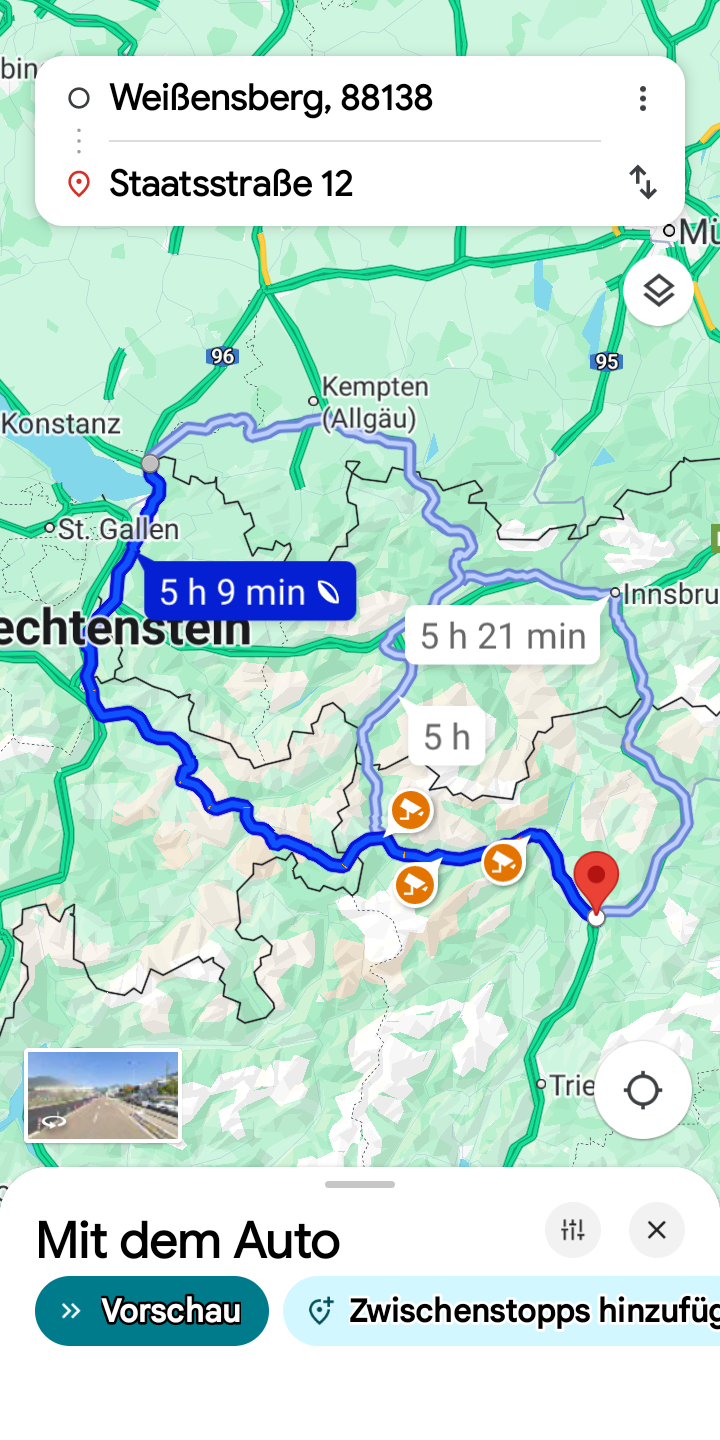Select the 5 h alternative route
The height and width of the screenshot is (1440, 720).
(x=446, y=737)
